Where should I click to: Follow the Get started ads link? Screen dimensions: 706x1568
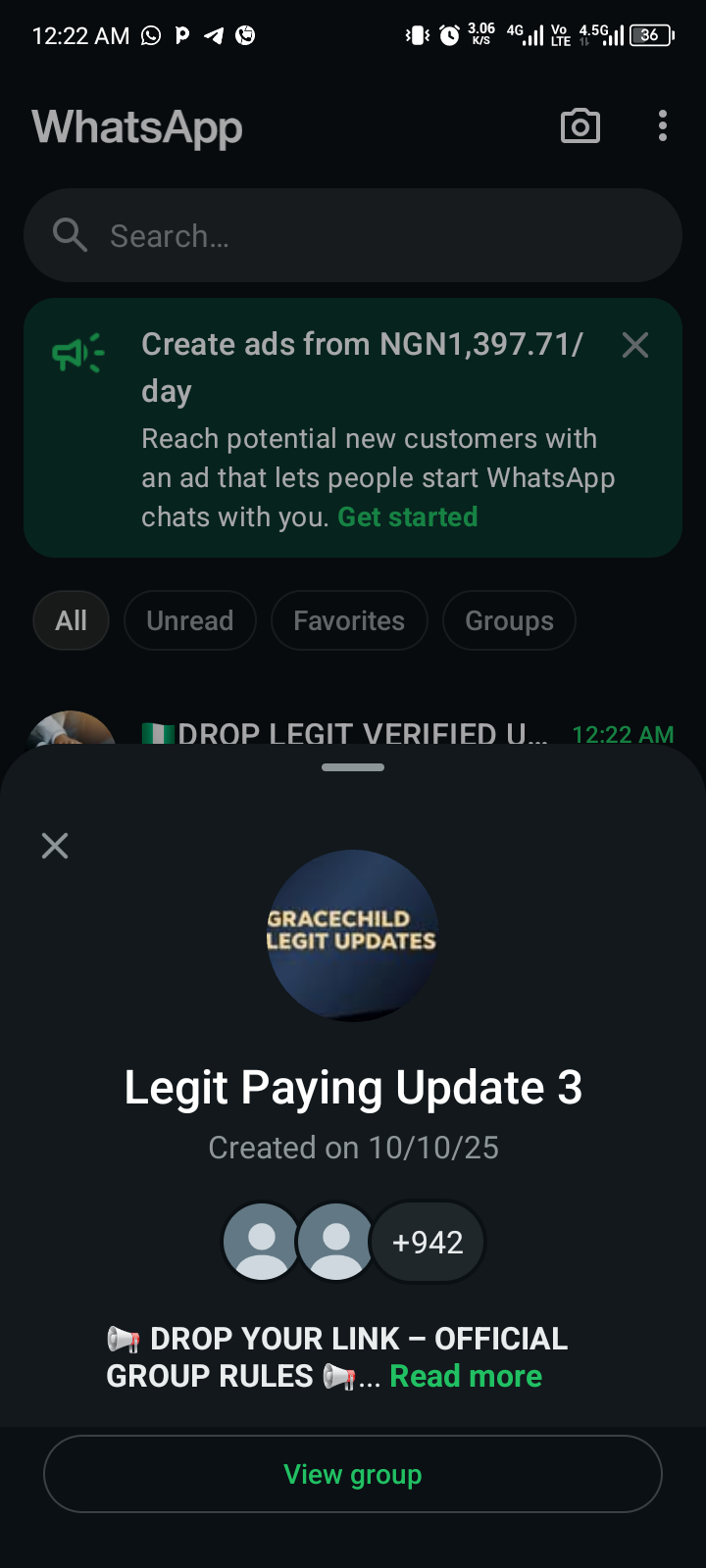pos(407,517)
